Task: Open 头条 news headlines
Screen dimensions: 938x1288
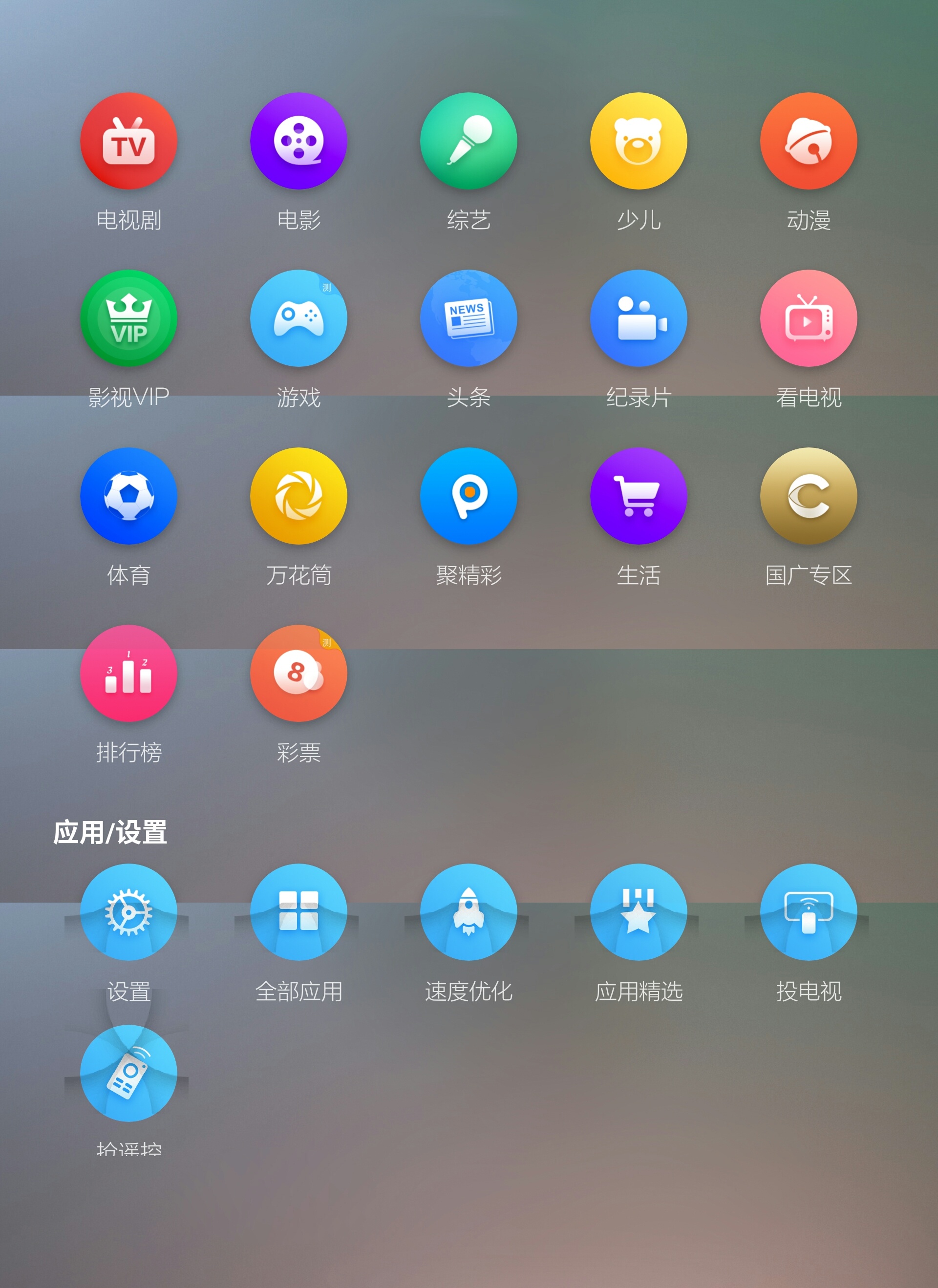Action: [x=468, y=318]
